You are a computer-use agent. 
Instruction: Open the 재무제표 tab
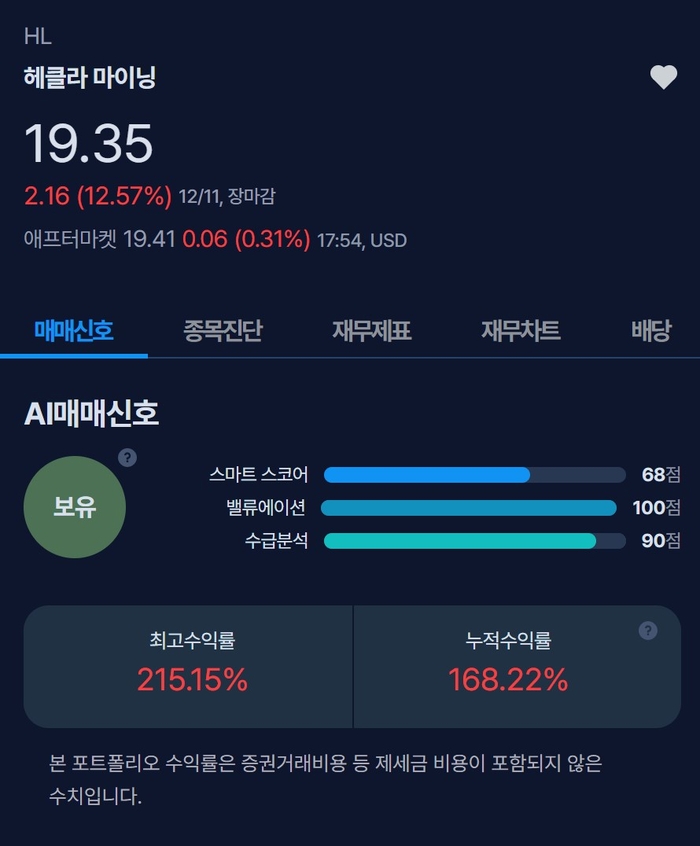tap(372, 331)
